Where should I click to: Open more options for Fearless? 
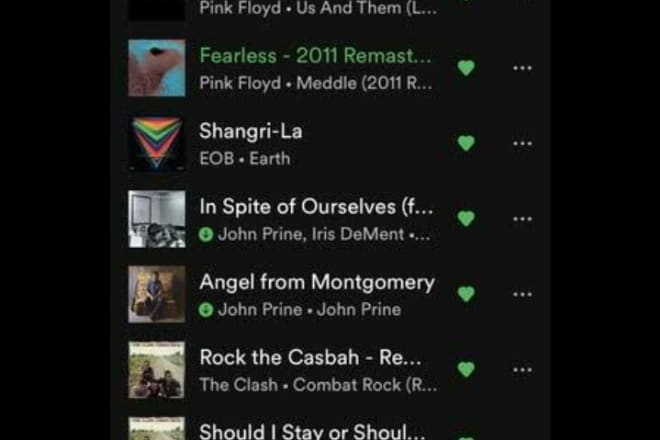tap(522, 69)
